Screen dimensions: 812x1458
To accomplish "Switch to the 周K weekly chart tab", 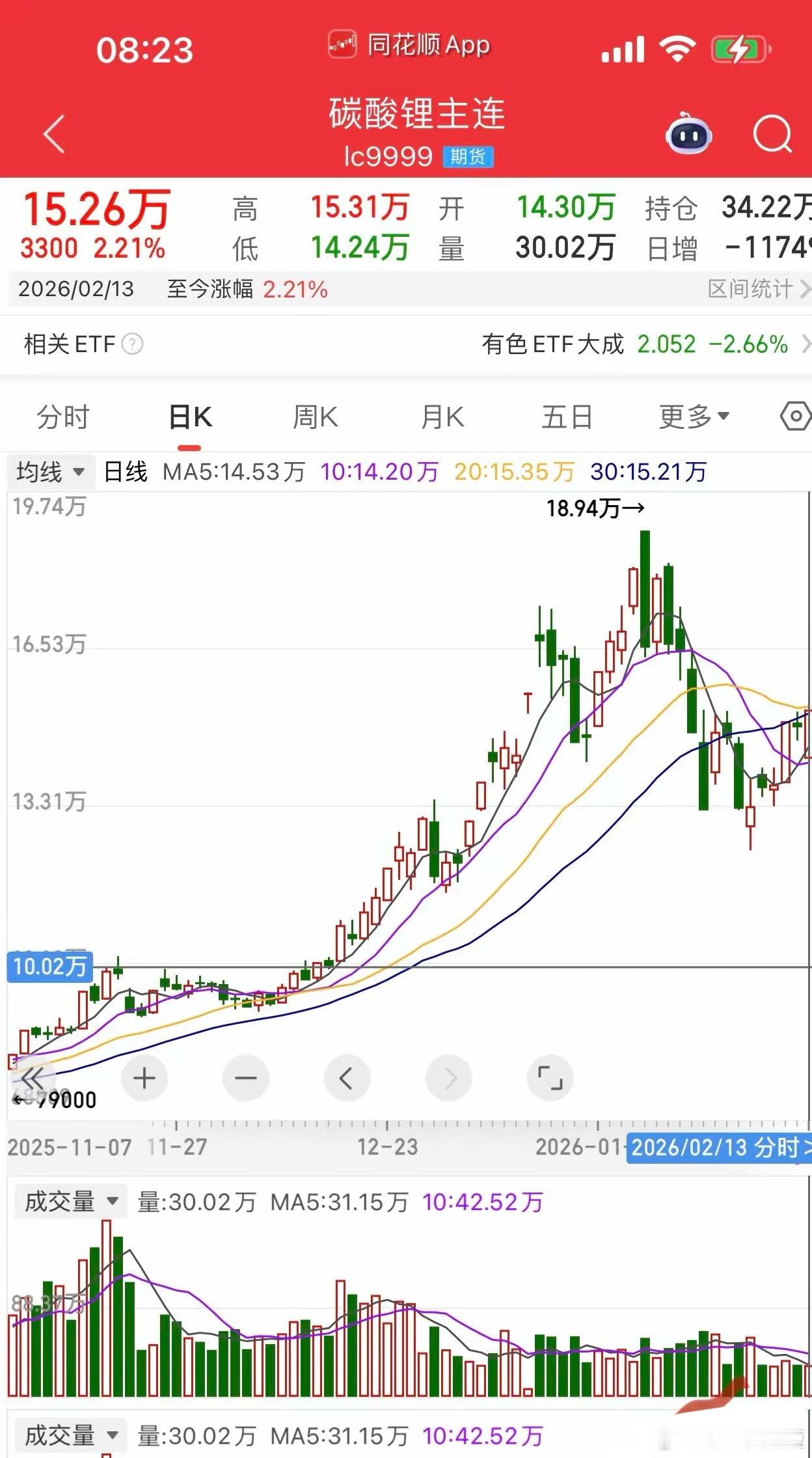I will [315, 417].
